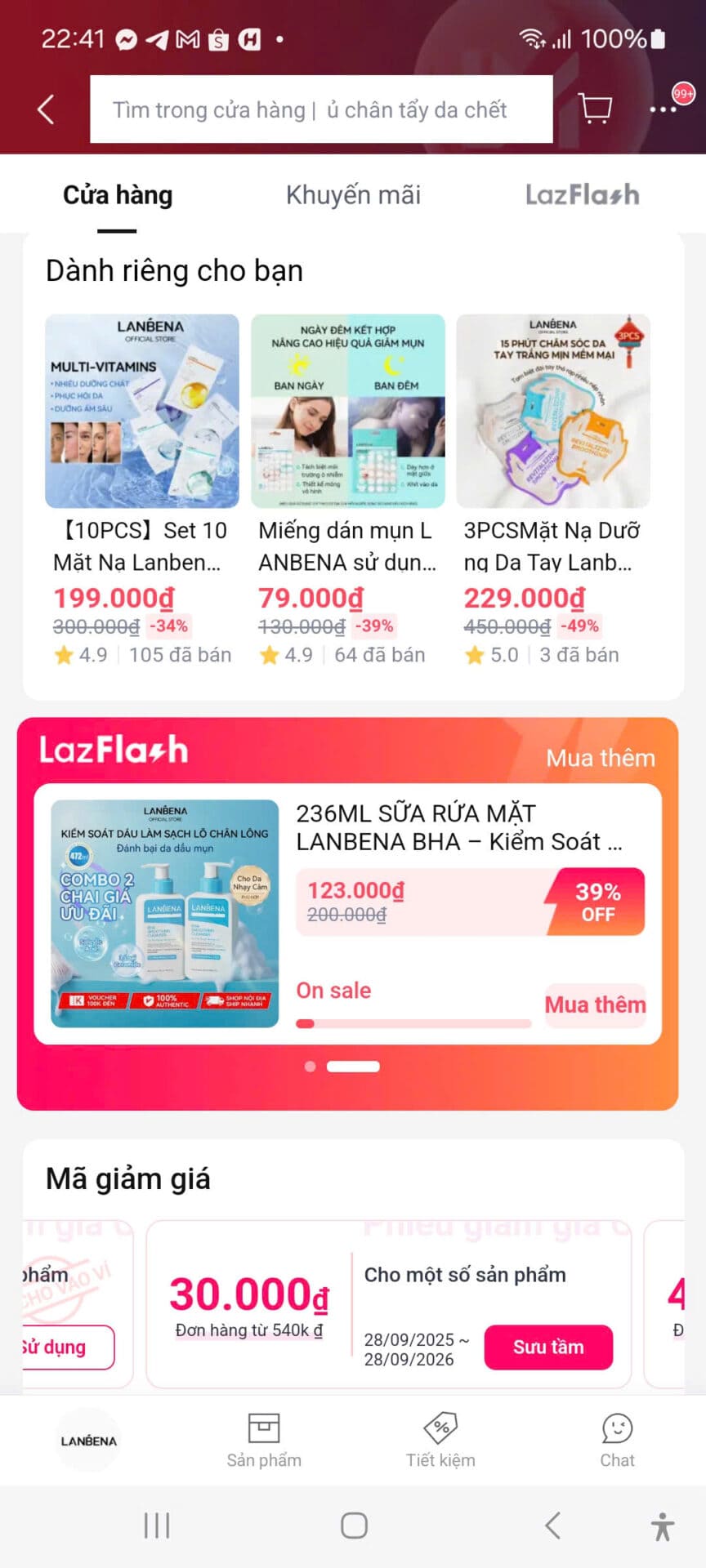Tap the LANBENA store logo in bottom bar
The height and width of the screenshot is (1568, 706).
(x=88, y=1440)
